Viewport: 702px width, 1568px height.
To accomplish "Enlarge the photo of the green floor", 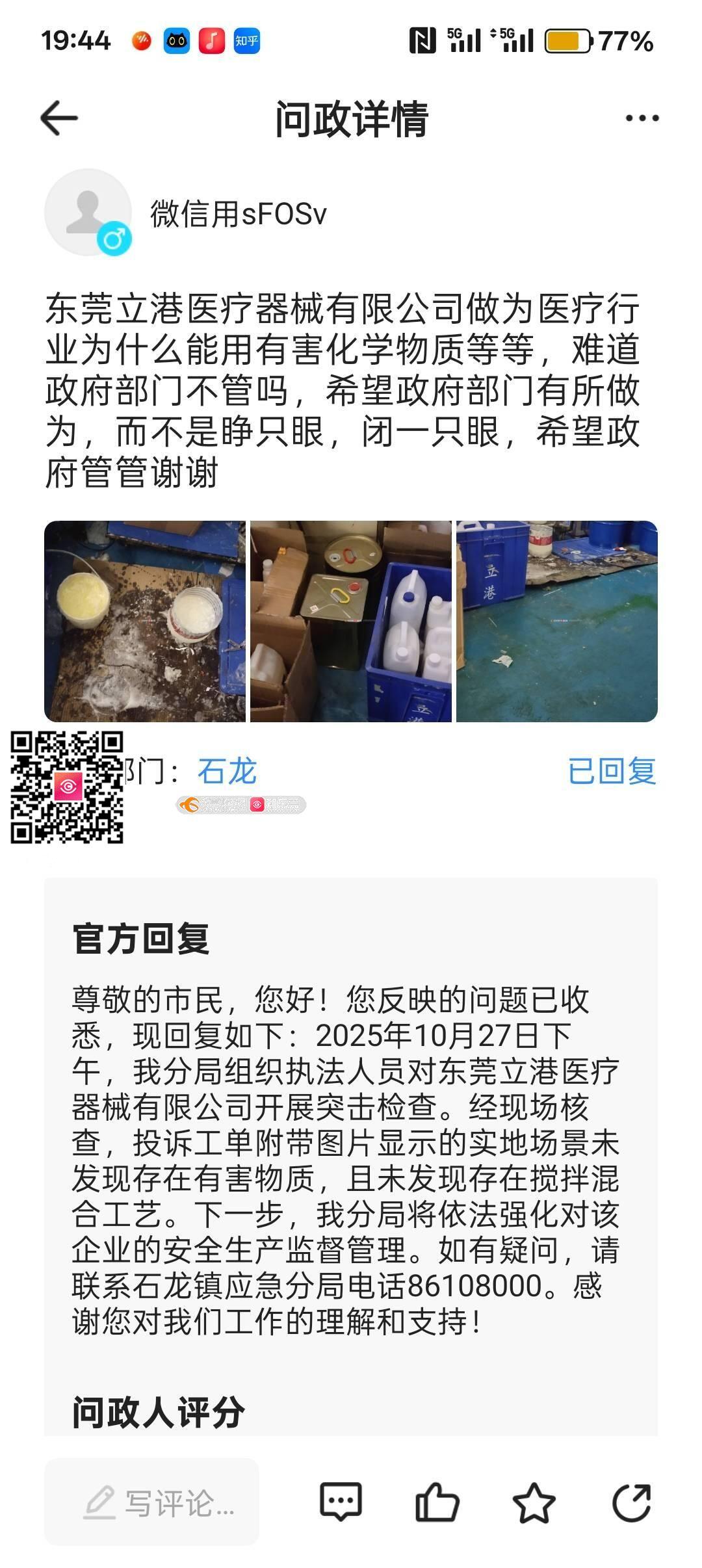I will click(557, 621).
